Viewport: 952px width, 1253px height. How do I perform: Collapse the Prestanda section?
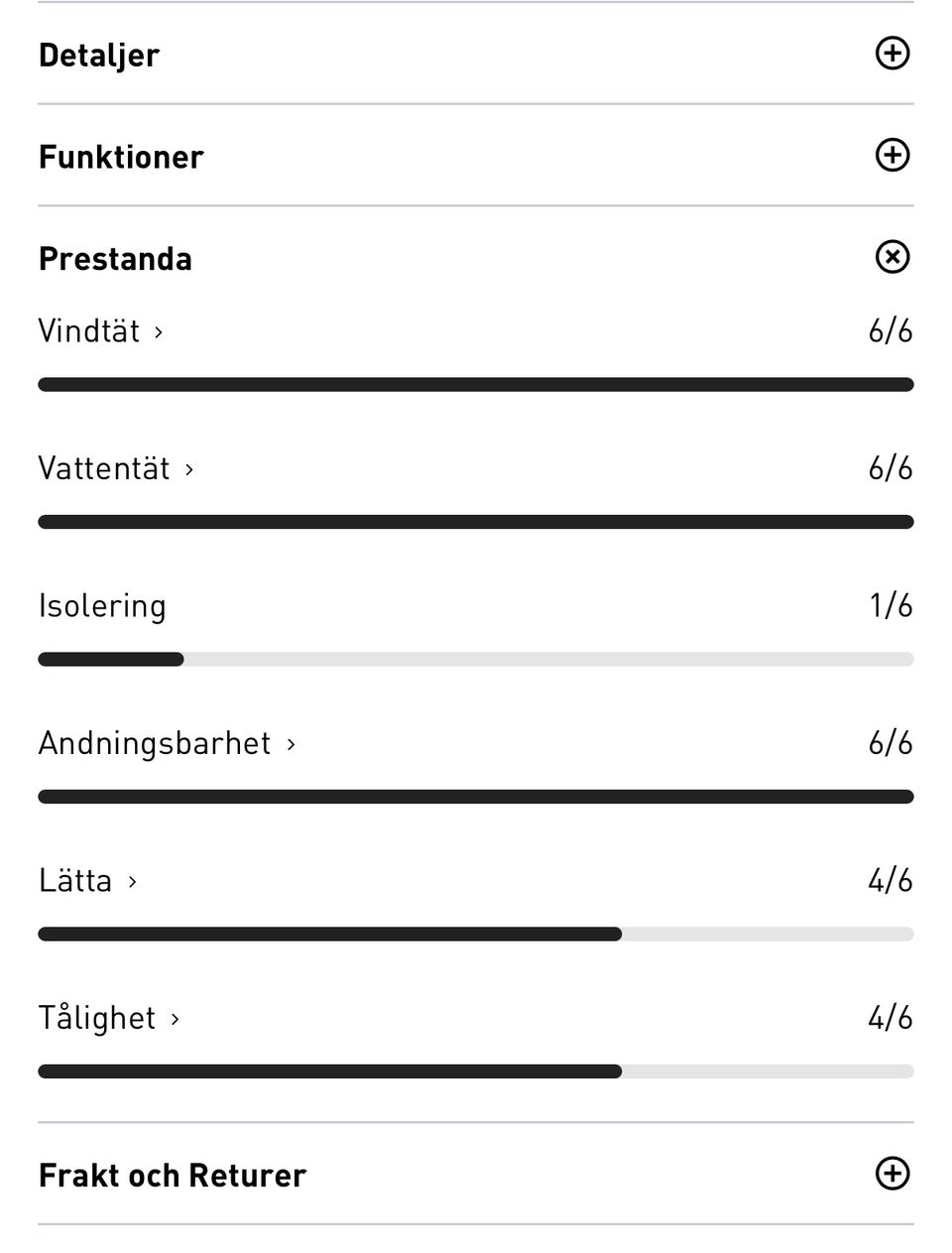(892, 257)
